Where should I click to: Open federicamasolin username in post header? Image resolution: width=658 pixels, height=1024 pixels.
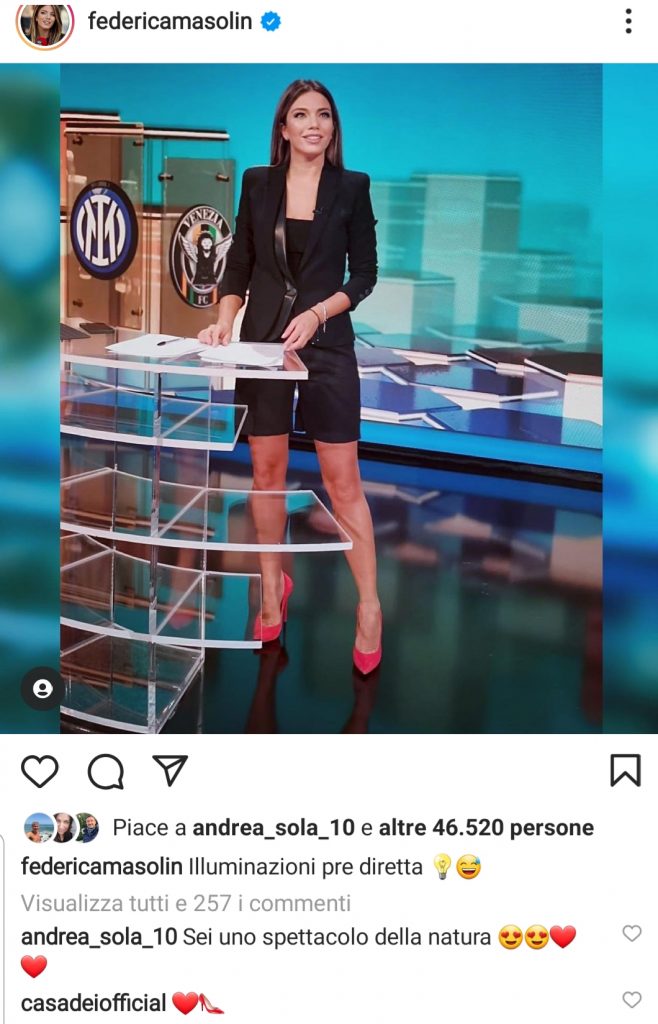click(x=169, y=21)
